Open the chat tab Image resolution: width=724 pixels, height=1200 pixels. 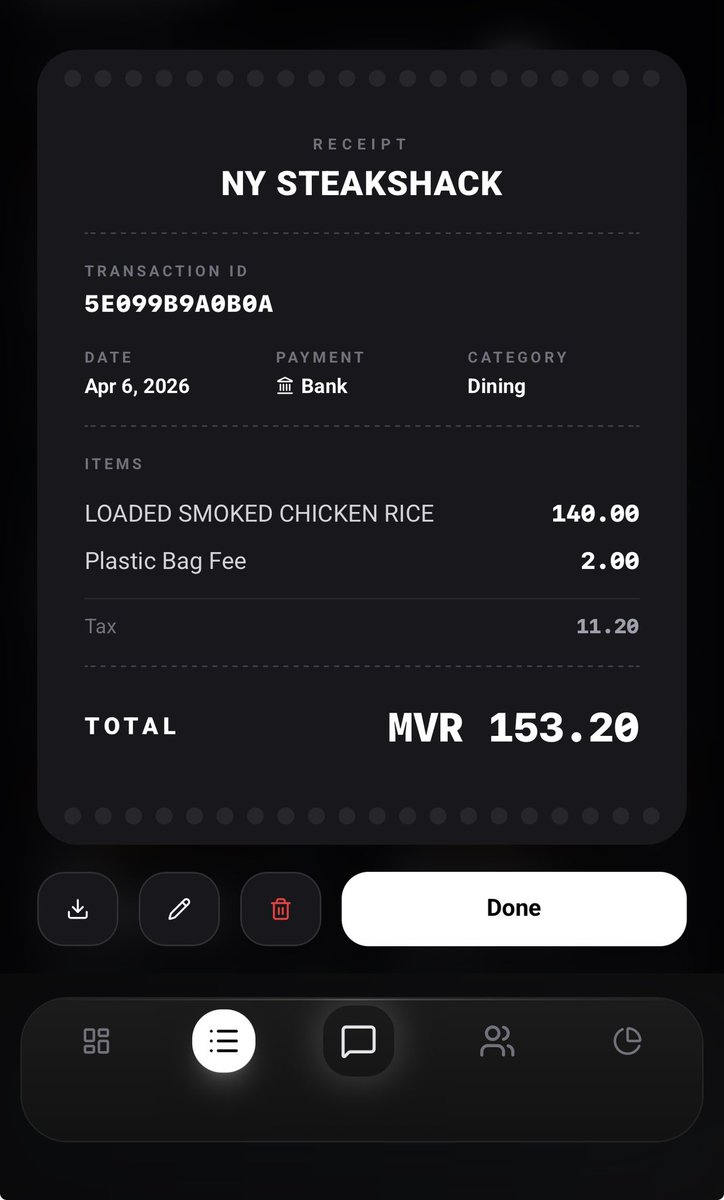point(358,1041)
